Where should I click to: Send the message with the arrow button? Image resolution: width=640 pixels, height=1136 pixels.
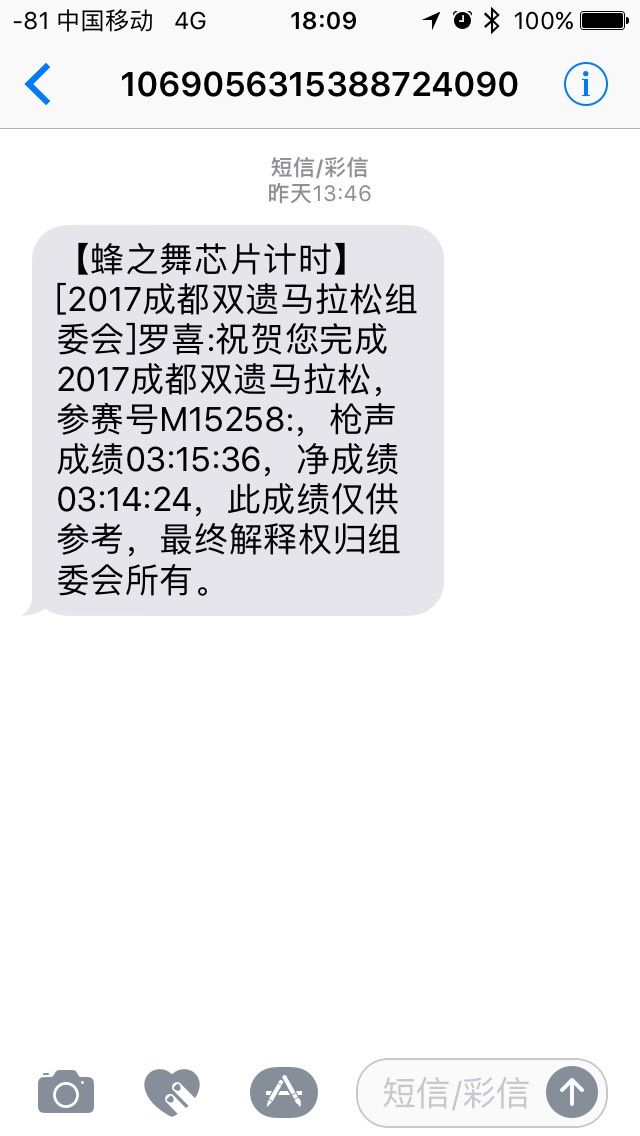pos(572,1092)
